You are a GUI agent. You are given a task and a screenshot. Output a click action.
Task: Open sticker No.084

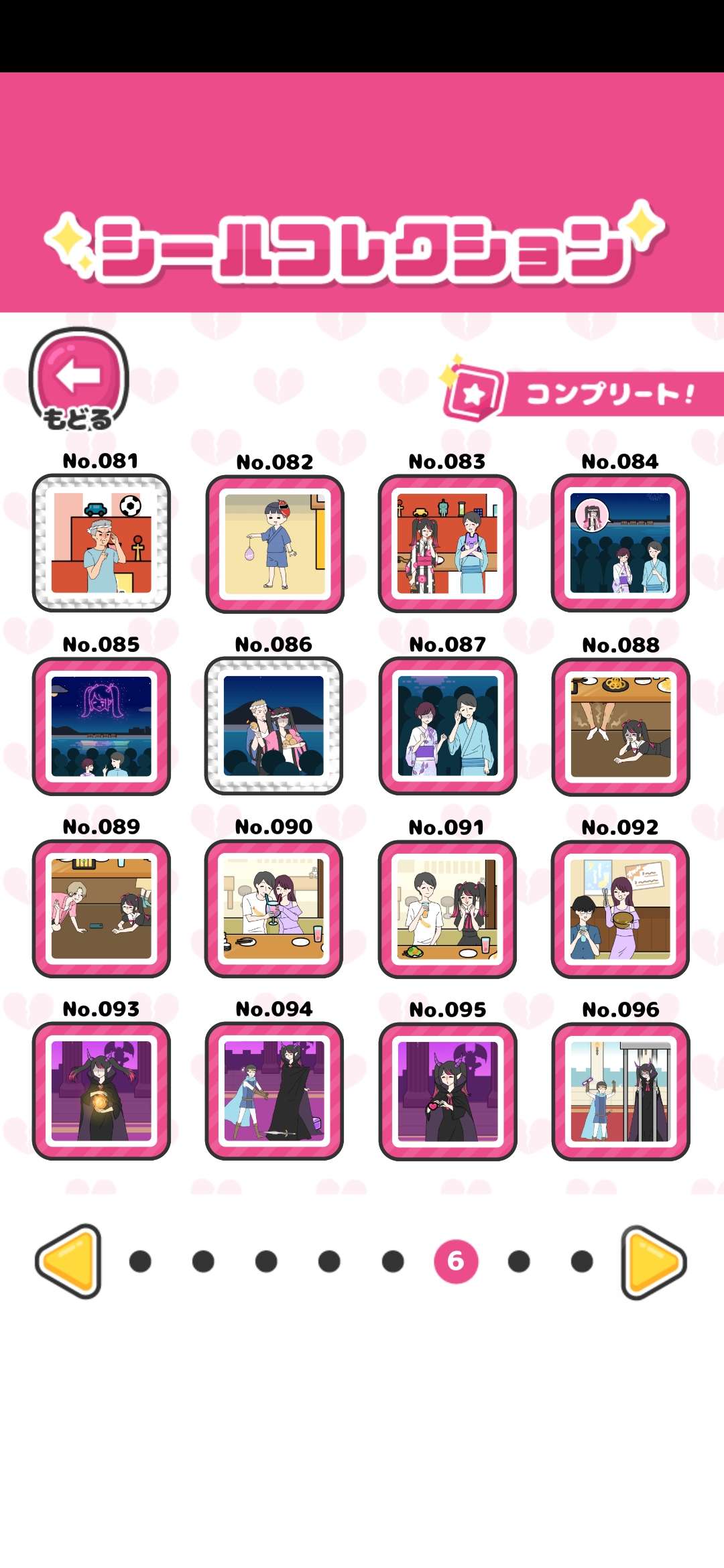coord(620,543)
